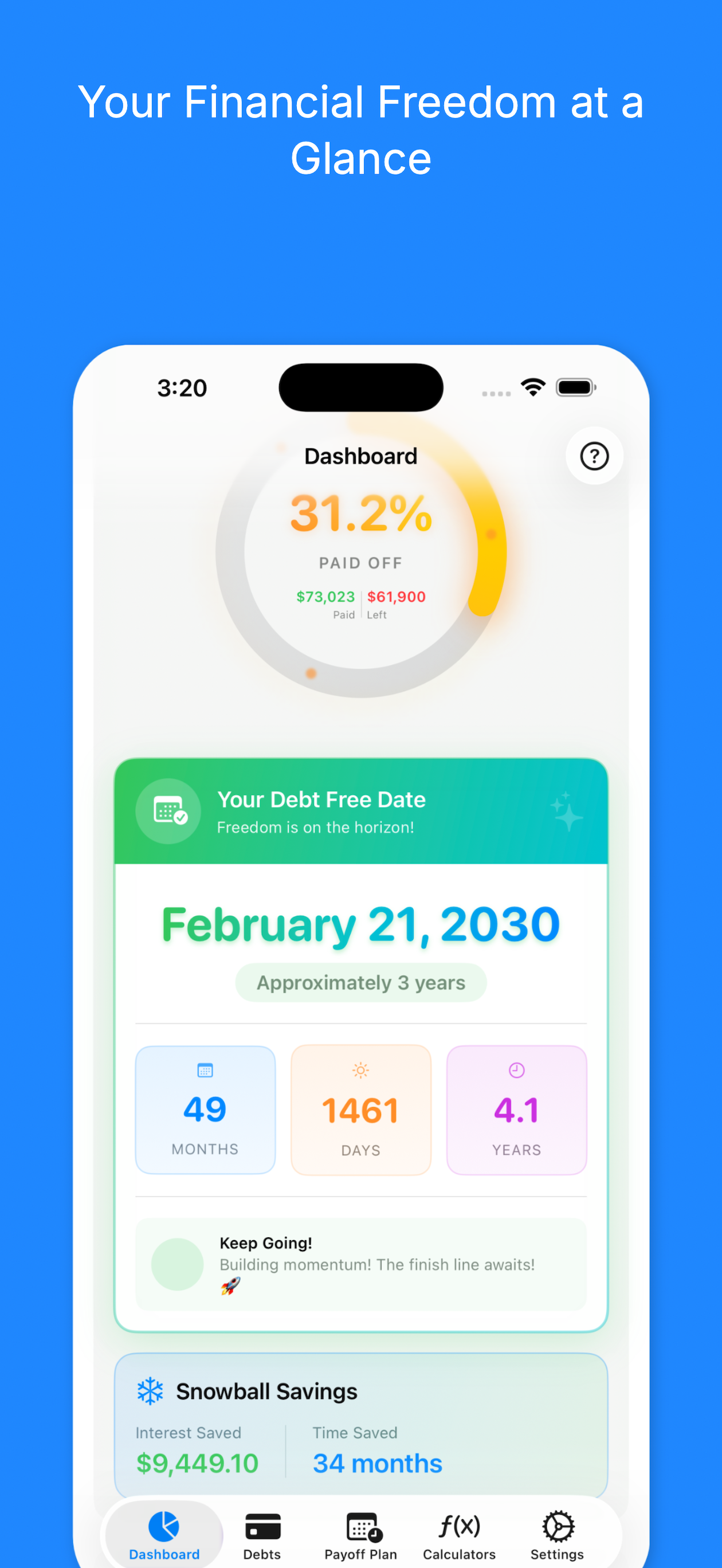This screenshot has width=722, height=1568.
Task: Tap the calendar icon on the Debt Free Date banner
Action: tap(168, 812)
